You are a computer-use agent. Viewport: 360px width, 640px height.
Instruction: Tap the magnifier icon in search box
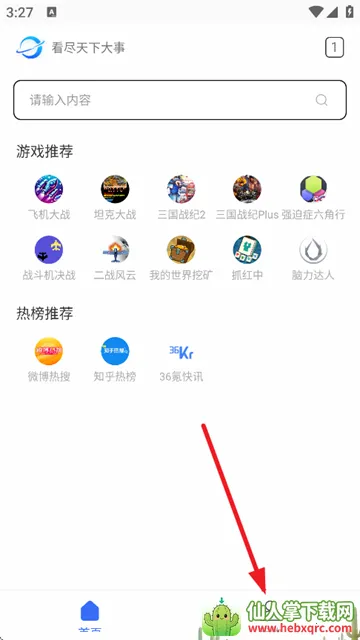(x=322, y=100)
